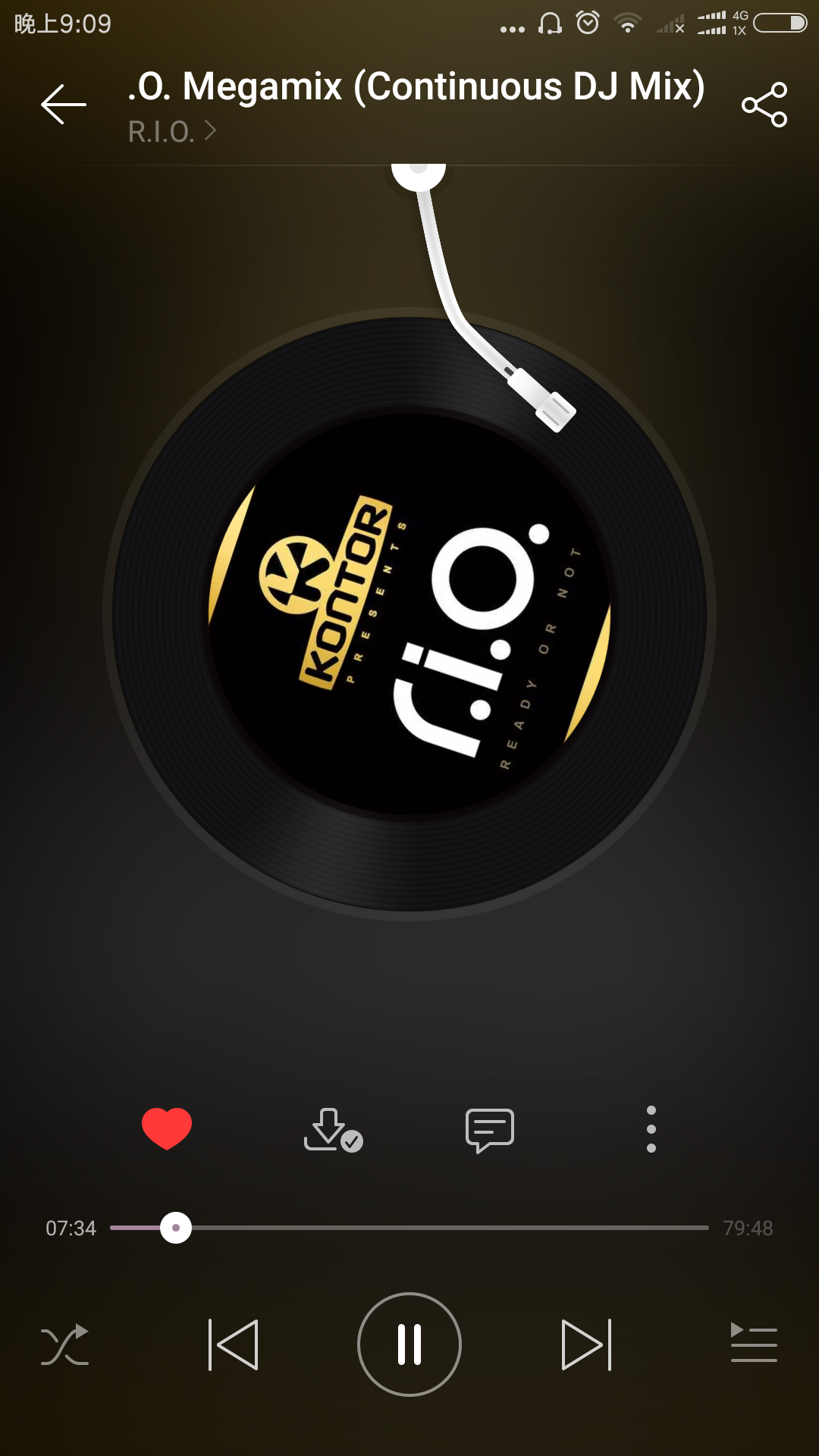Image resolution: width=819 pixels, height=1456 pixels.
Task: Pause the current song
Action: (x=409, y=1345)
